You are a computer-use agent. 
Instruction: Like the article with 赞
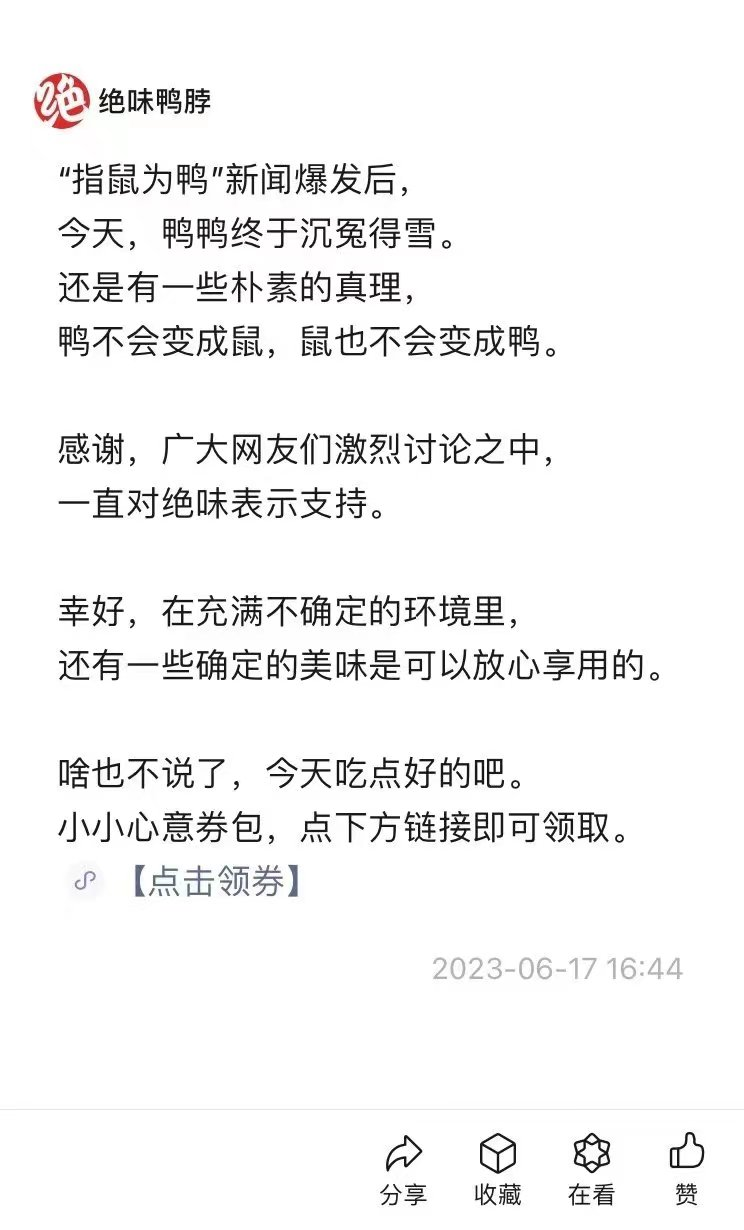[x=686, y=1168]
